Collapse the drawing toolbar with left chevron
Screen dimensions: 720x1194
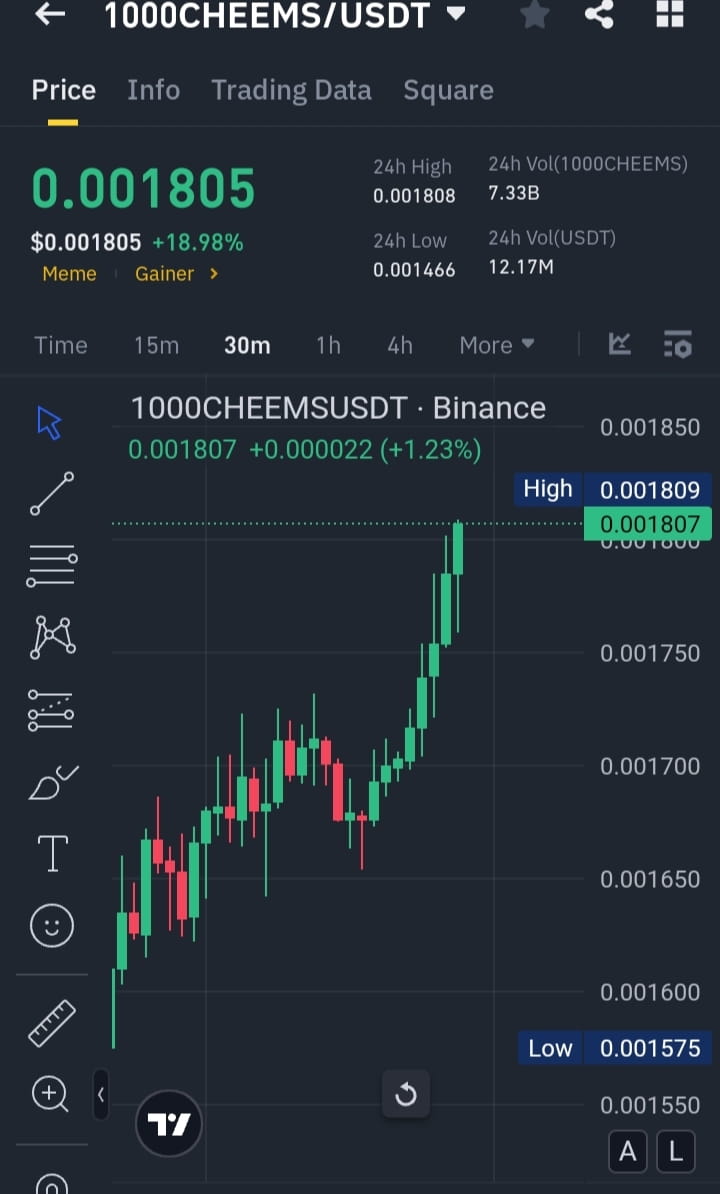101,1095
